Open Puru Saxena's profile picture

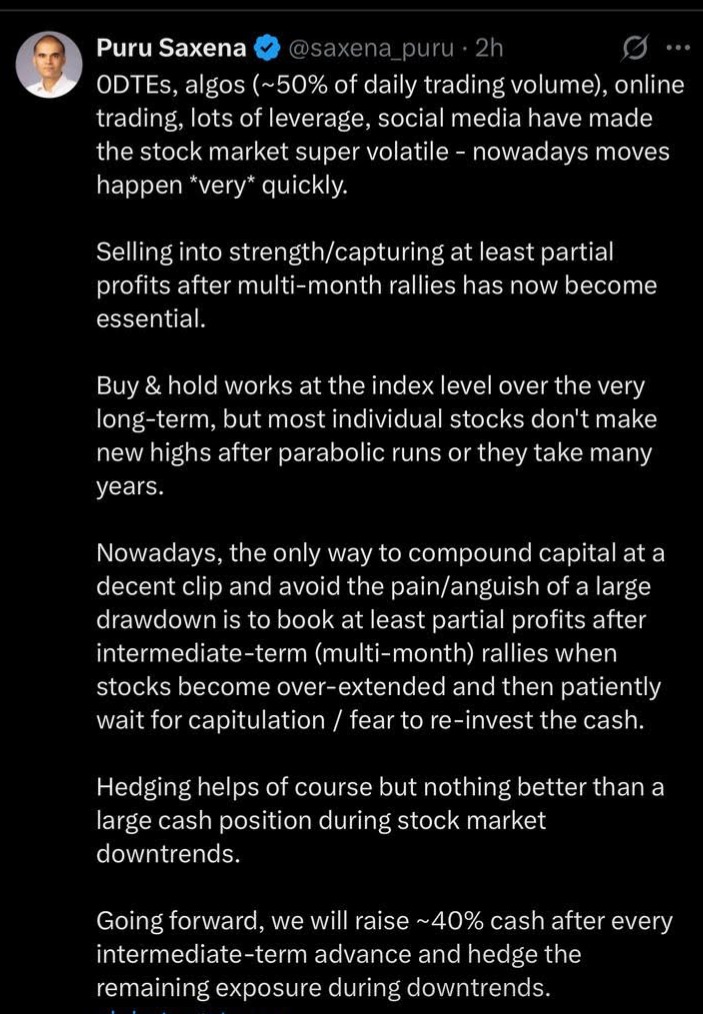[49, 65]
